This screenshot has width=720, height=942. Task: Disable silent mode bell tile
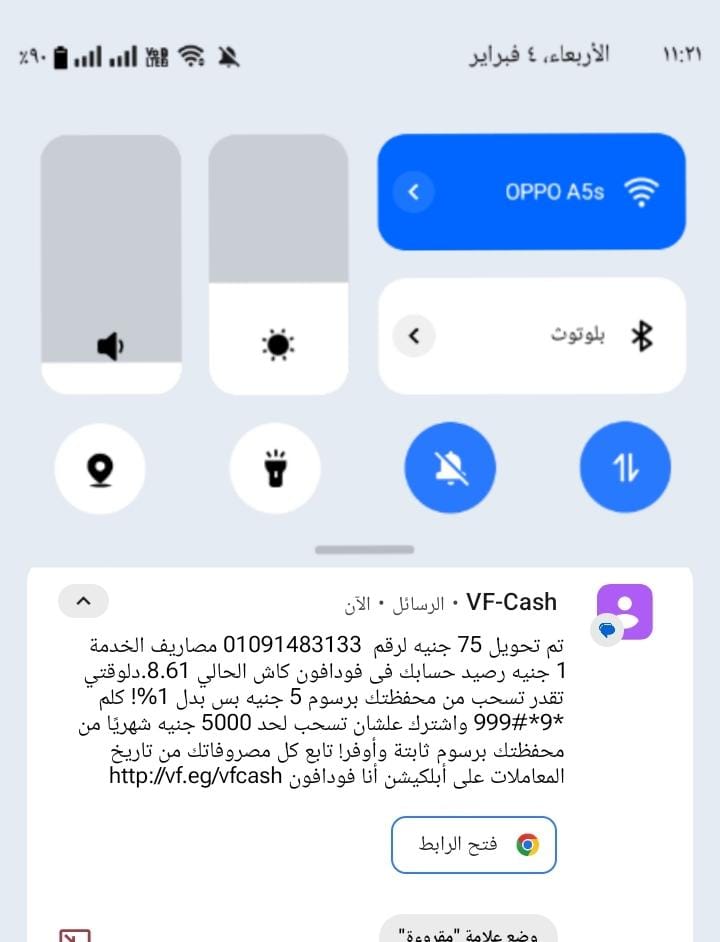(x=450, y=467)
